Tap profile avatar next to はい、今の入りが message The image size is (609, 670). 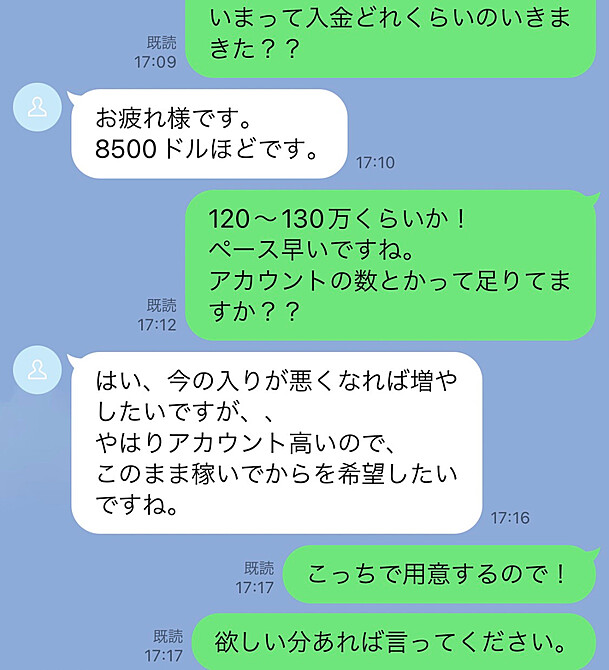point(37,370)
